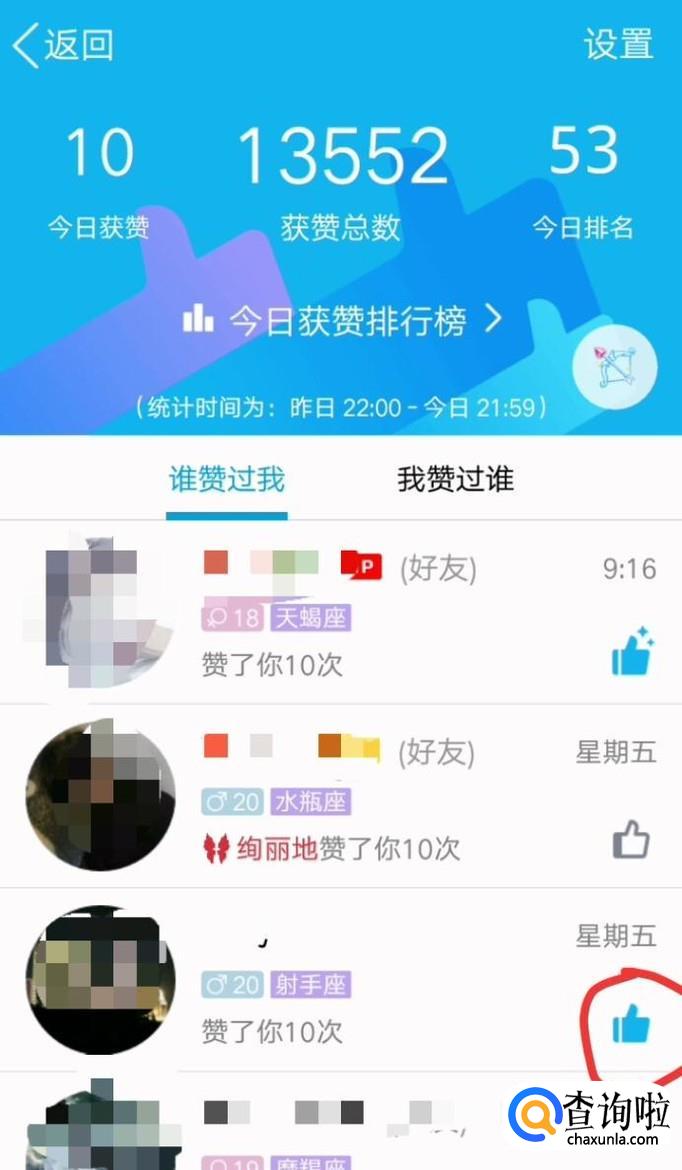Switch to 我赞过谁 tab
Screen dimensions: 682x1170
tap(455, 479)
